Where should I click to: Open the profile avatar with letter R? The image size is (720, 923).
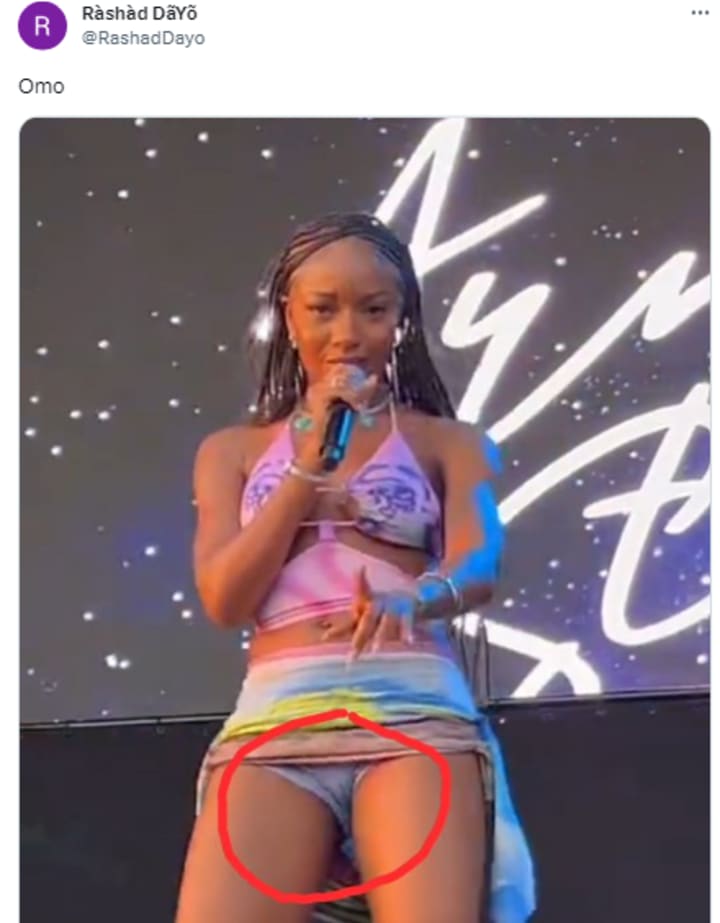pyautogui.click(x=43, y=26)
